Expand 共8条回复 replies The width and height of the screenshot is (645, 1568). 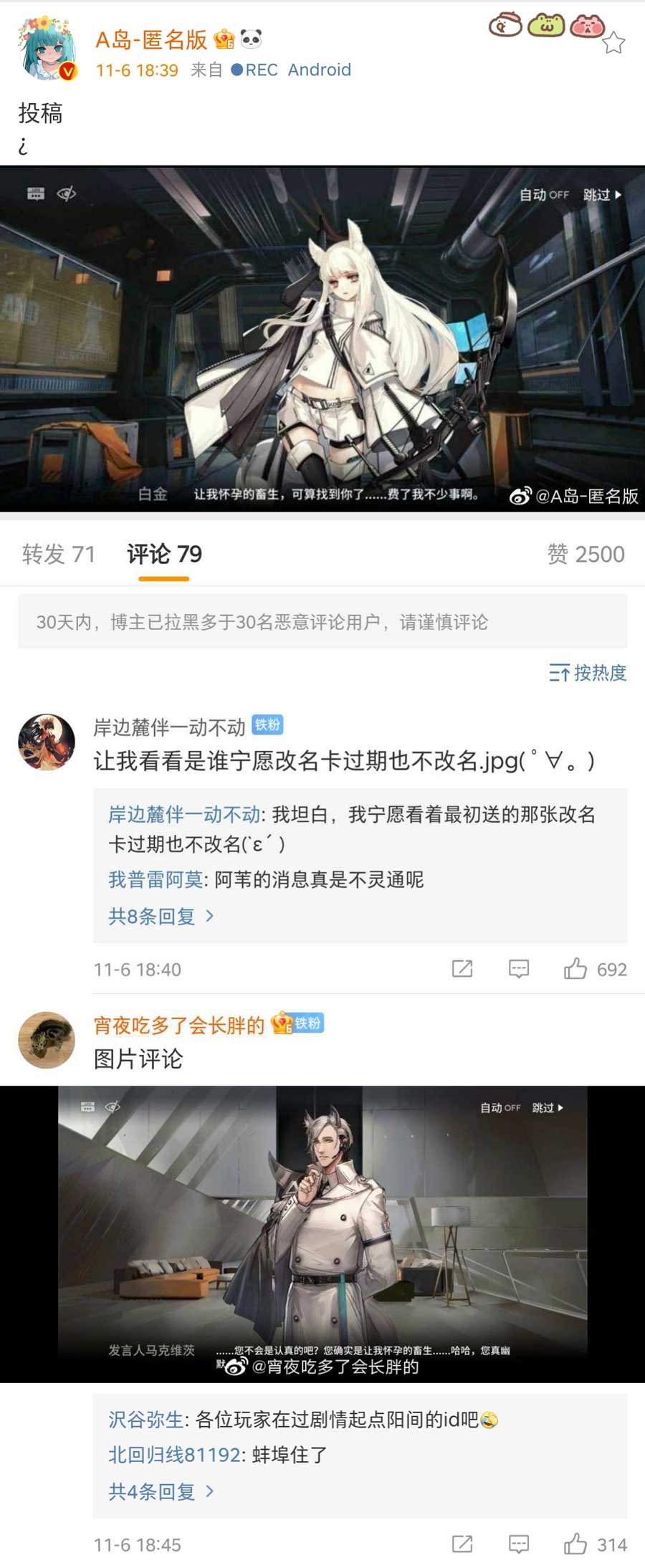(x=161, y=916)
